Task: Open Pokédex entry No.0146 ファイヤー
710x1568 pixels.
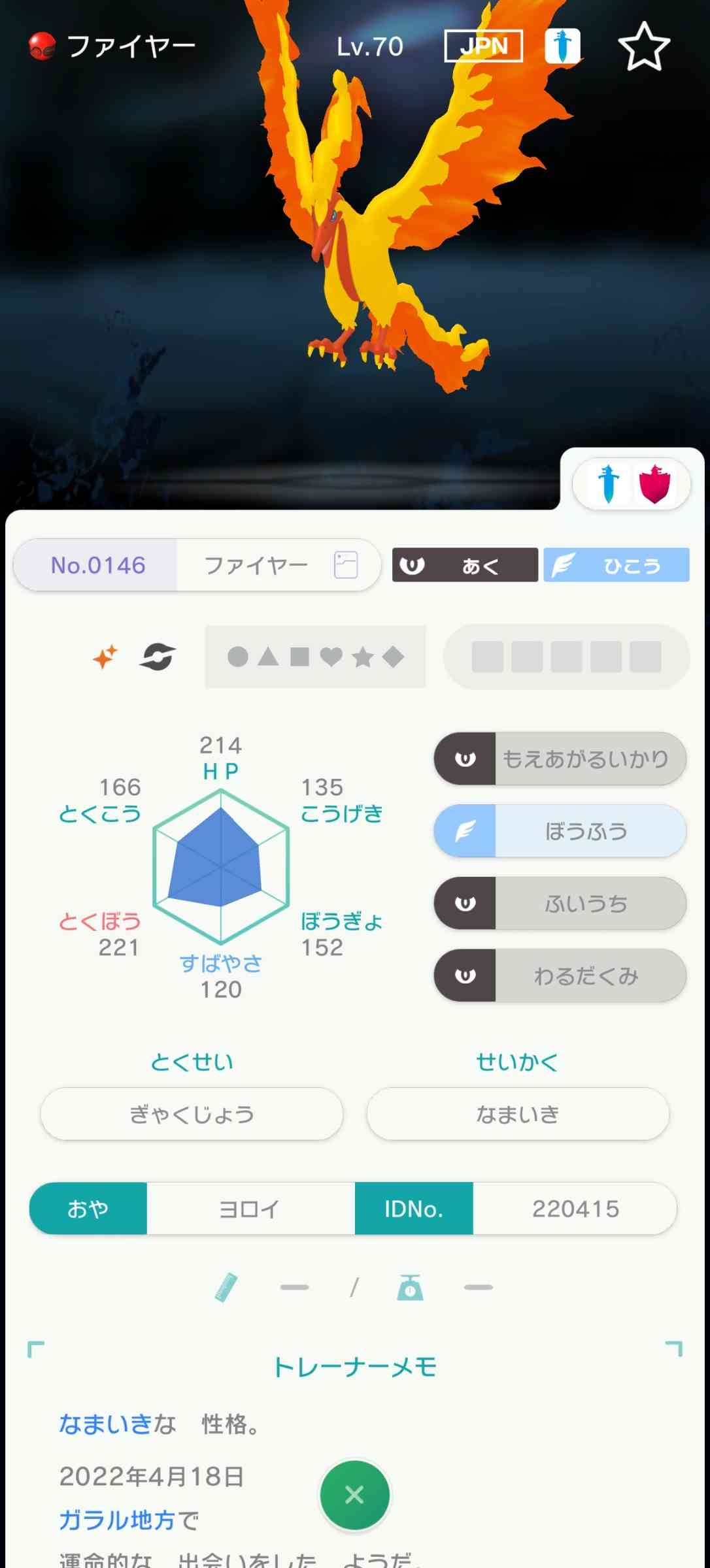Action: coord(196,565)
